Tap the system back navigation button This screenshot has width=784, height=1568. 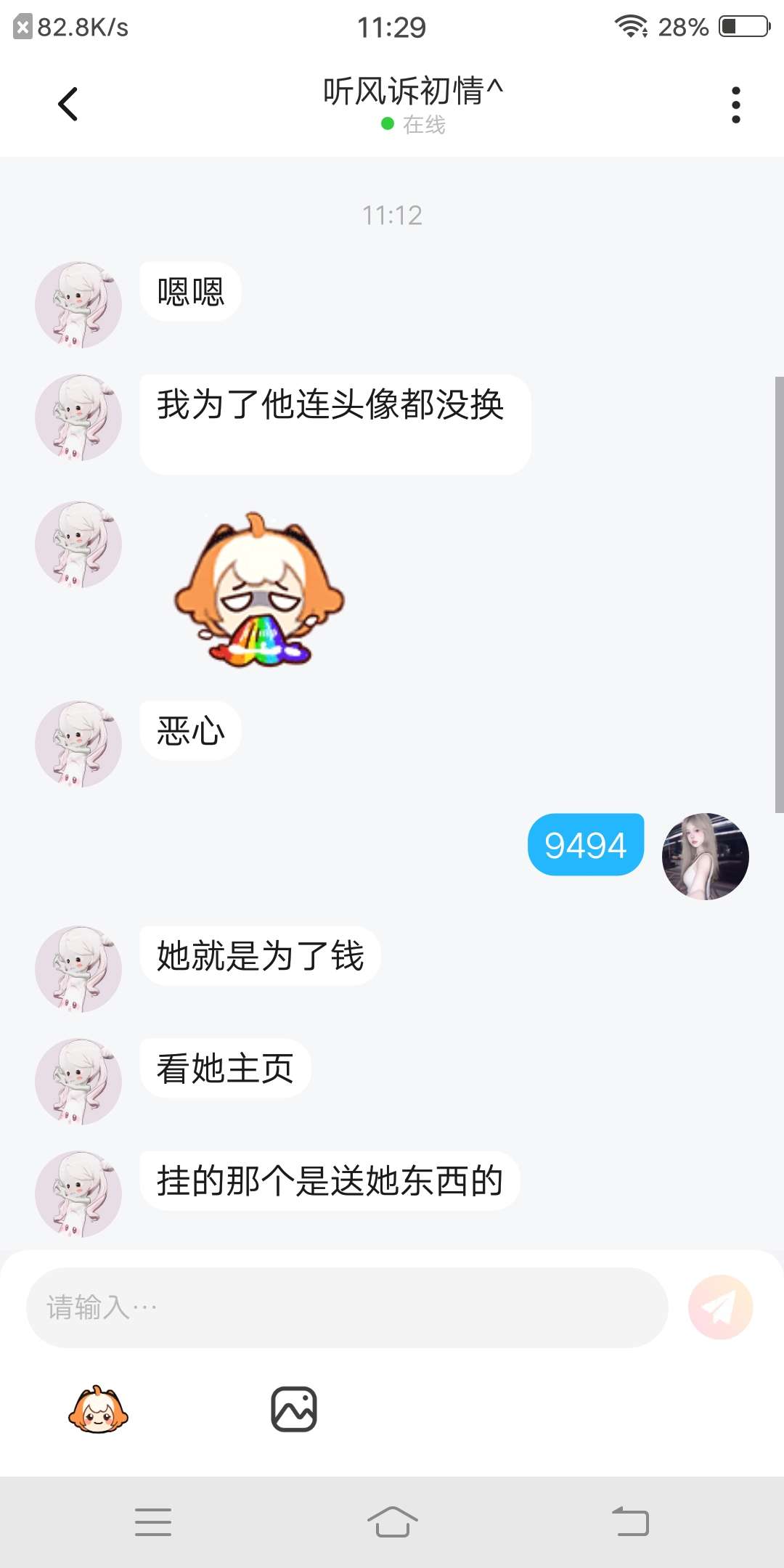coord(630,1522)
